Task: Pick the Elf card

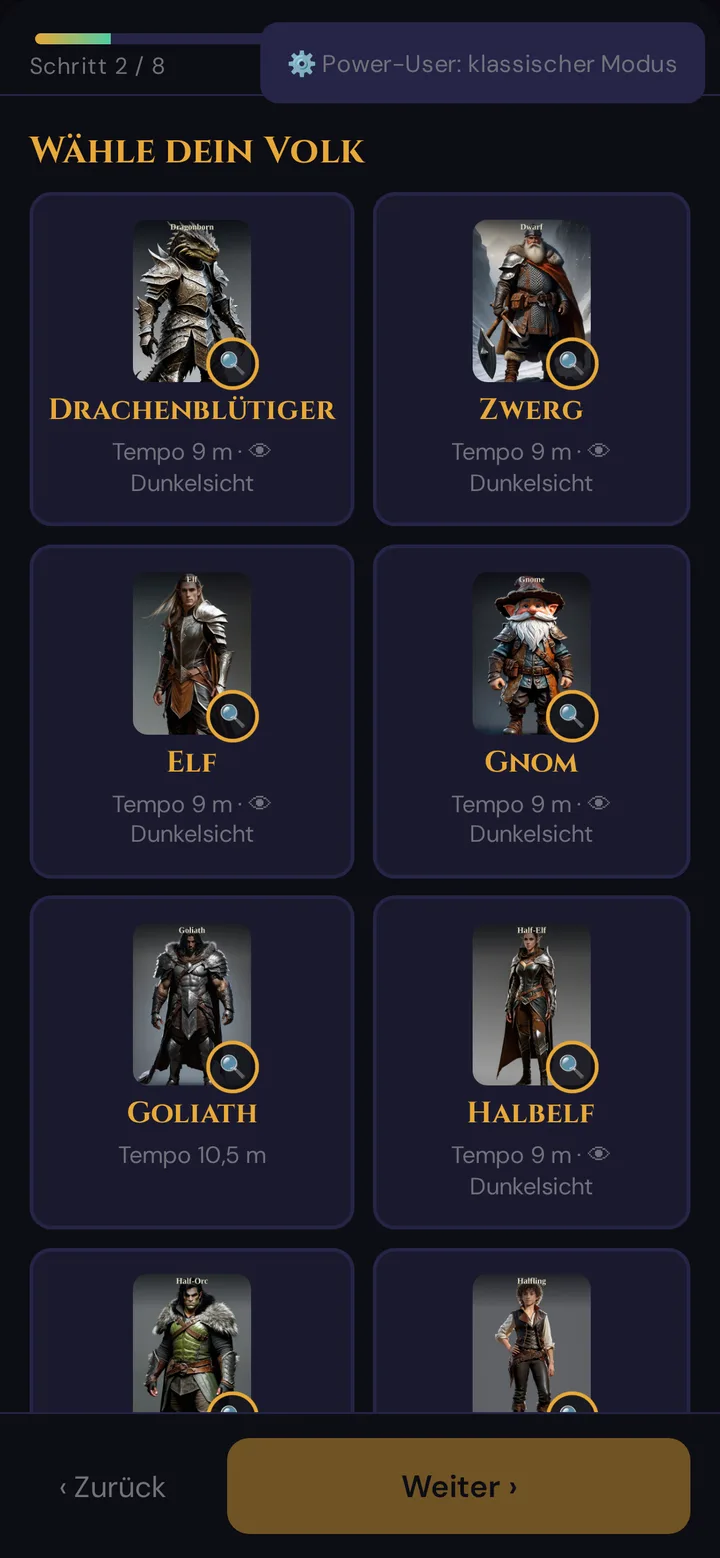Action: (x=192, y=711)
